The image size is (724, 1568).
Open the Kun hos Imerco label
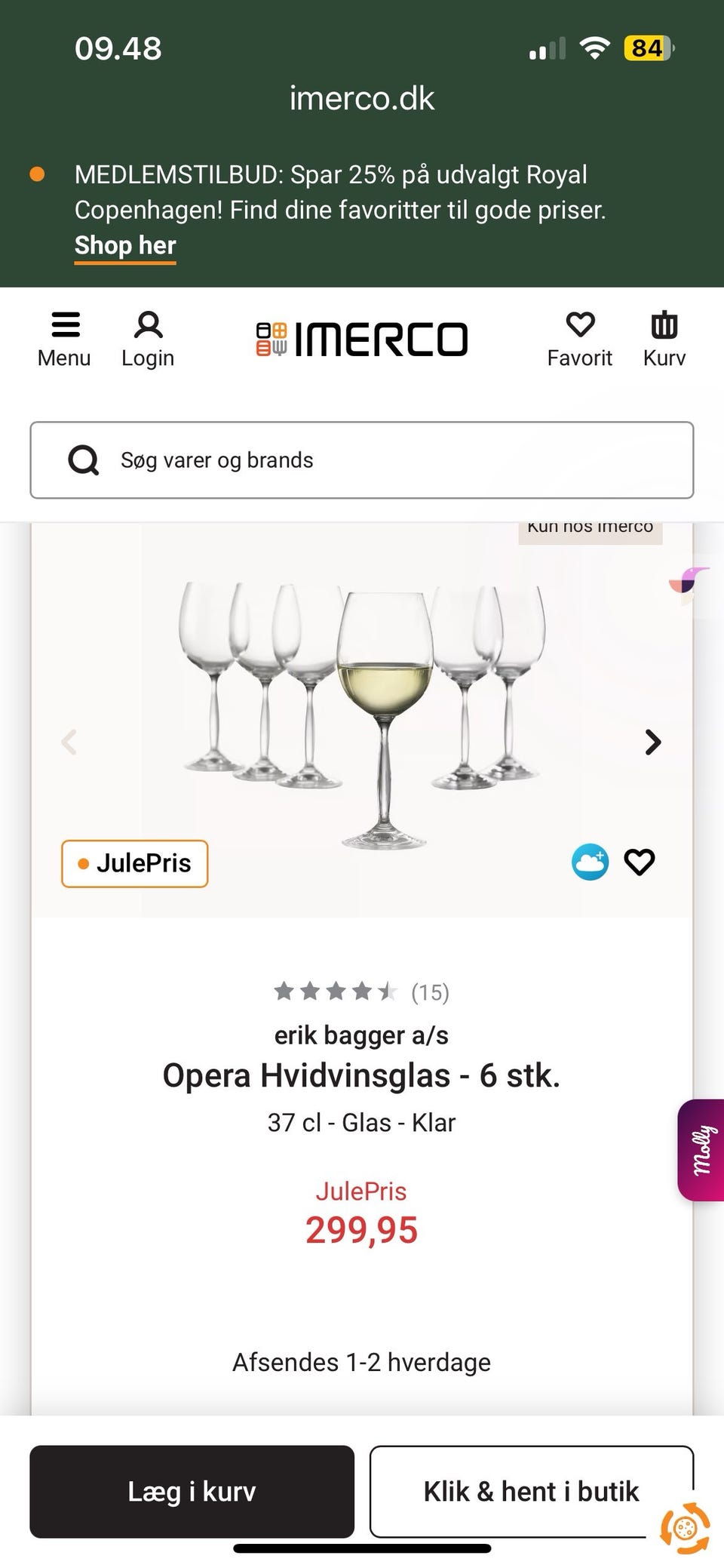click(x=591, y=525)
